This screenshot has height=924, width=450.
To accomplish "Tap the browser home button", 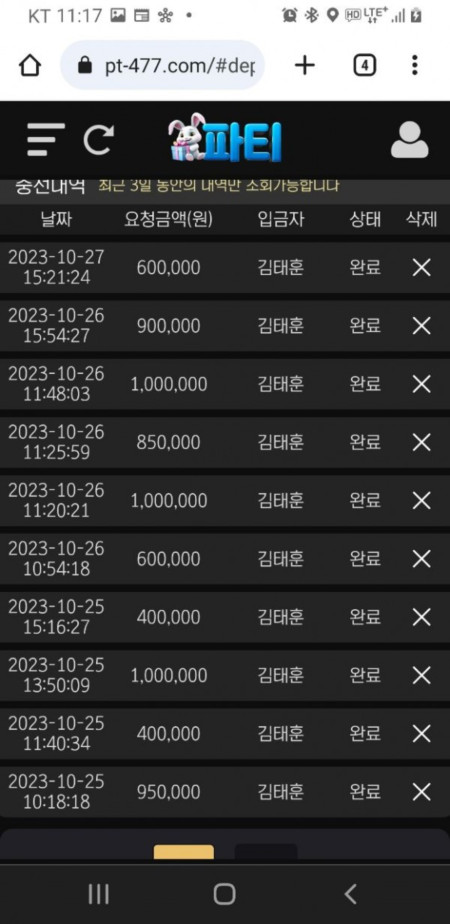I will point(30,65).
